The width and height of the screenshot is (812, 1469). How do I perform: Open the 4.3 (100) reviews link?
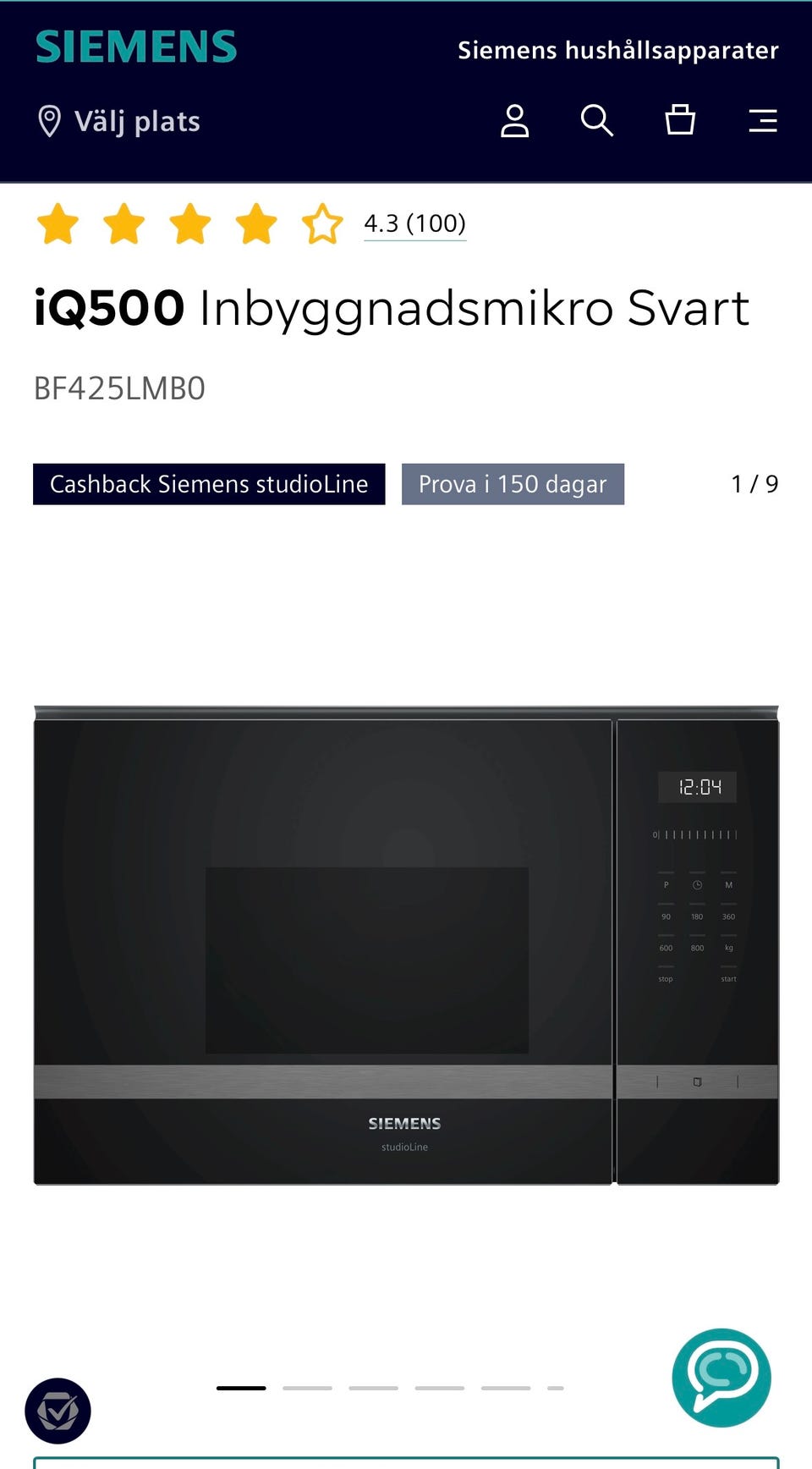[414, 223]
